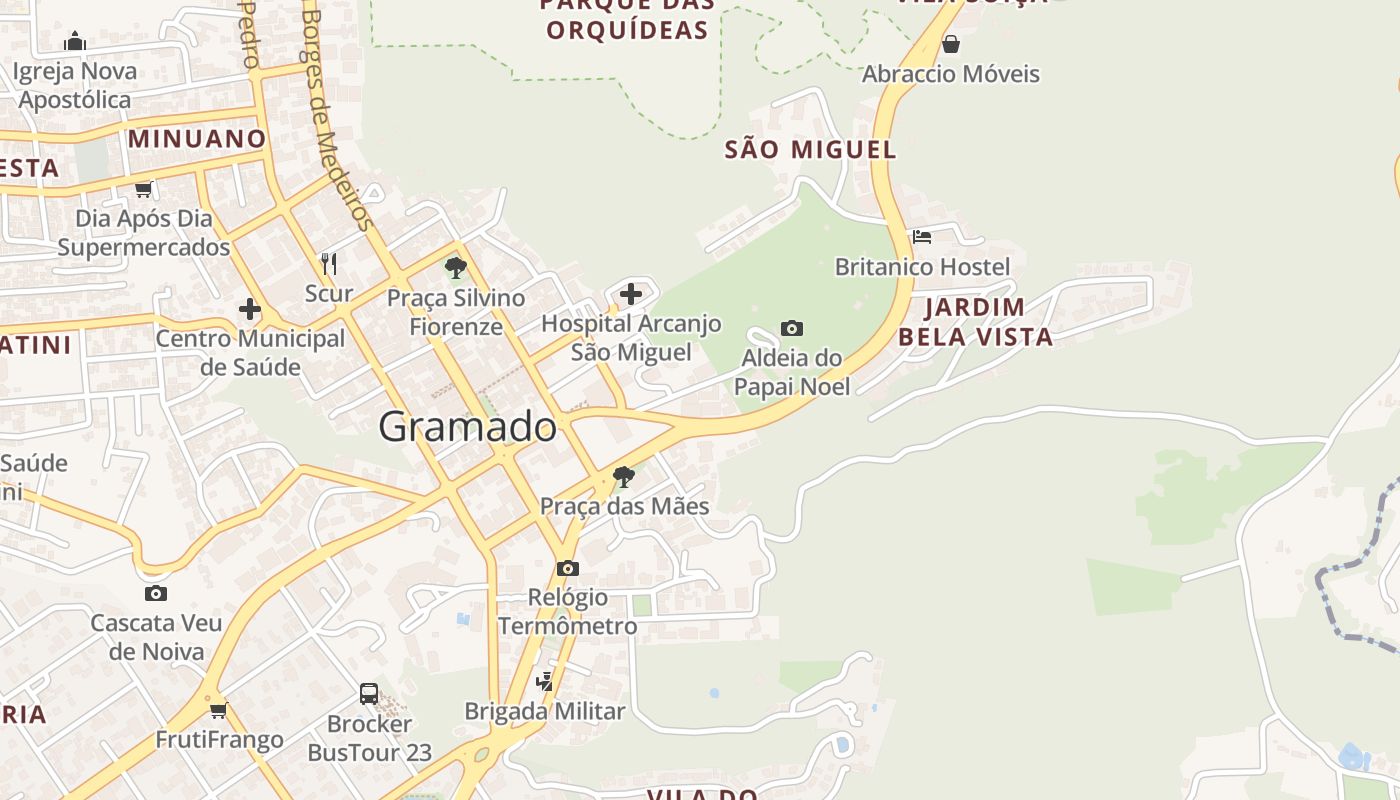
Task: Select the Relógio Termômetro attraction pin
Action: (x=568, y=568)
